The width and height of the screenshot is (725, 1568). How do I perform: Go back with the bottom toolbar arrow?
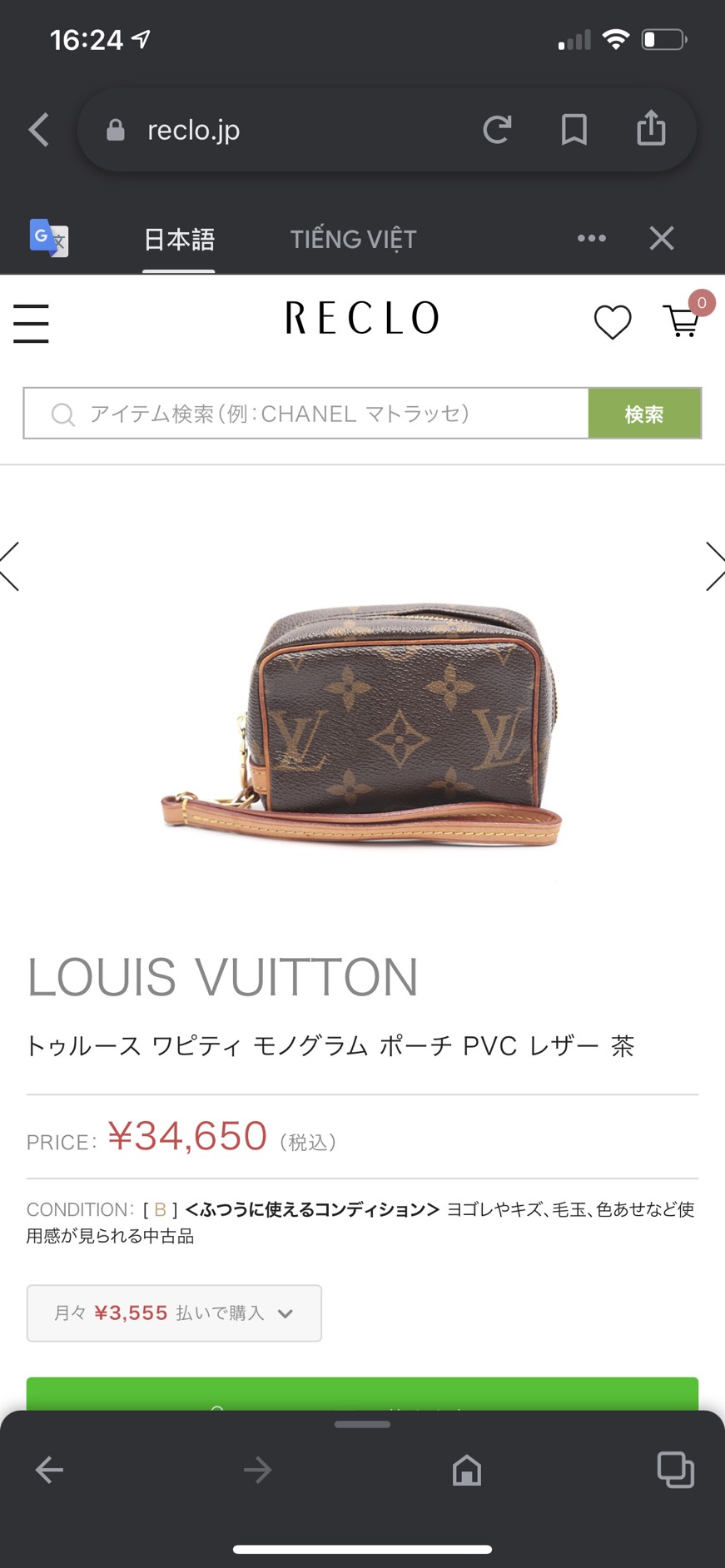pos(49,1471)
